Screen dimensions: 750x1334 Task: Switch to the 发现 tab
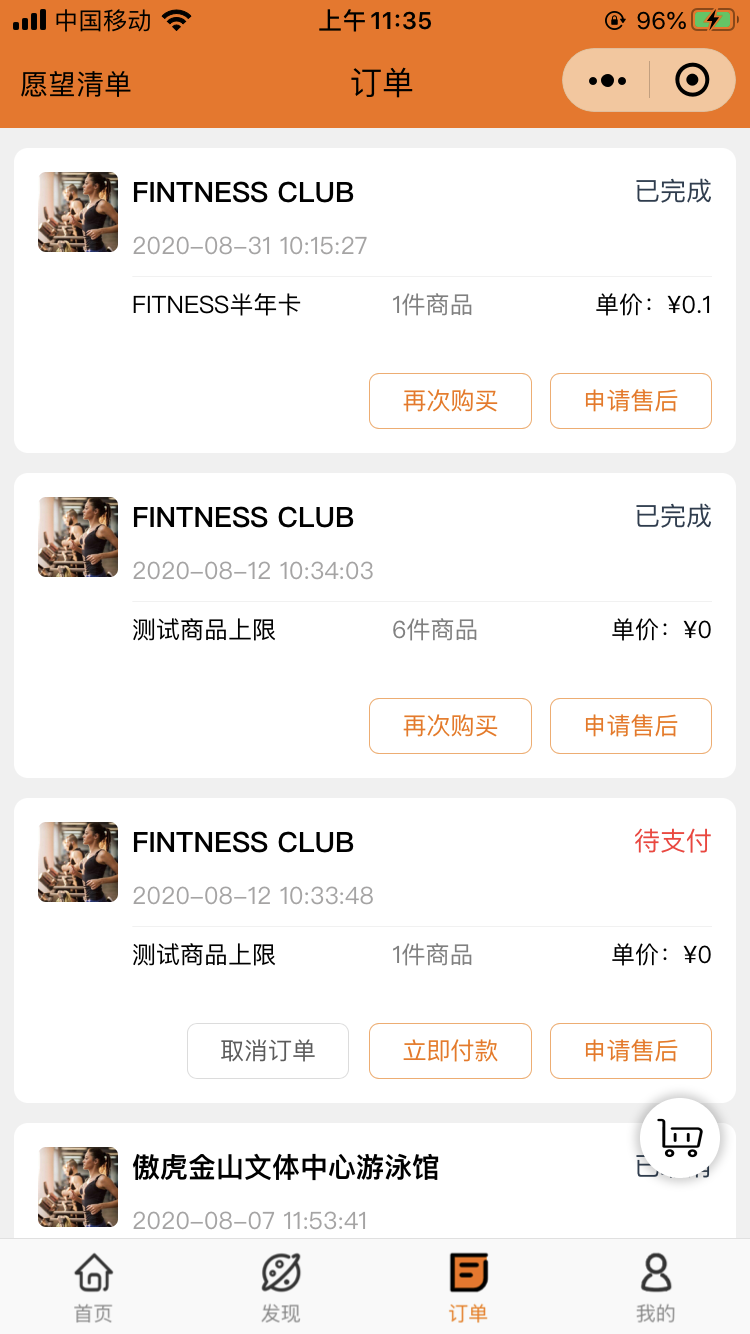tap(281, 1288)
